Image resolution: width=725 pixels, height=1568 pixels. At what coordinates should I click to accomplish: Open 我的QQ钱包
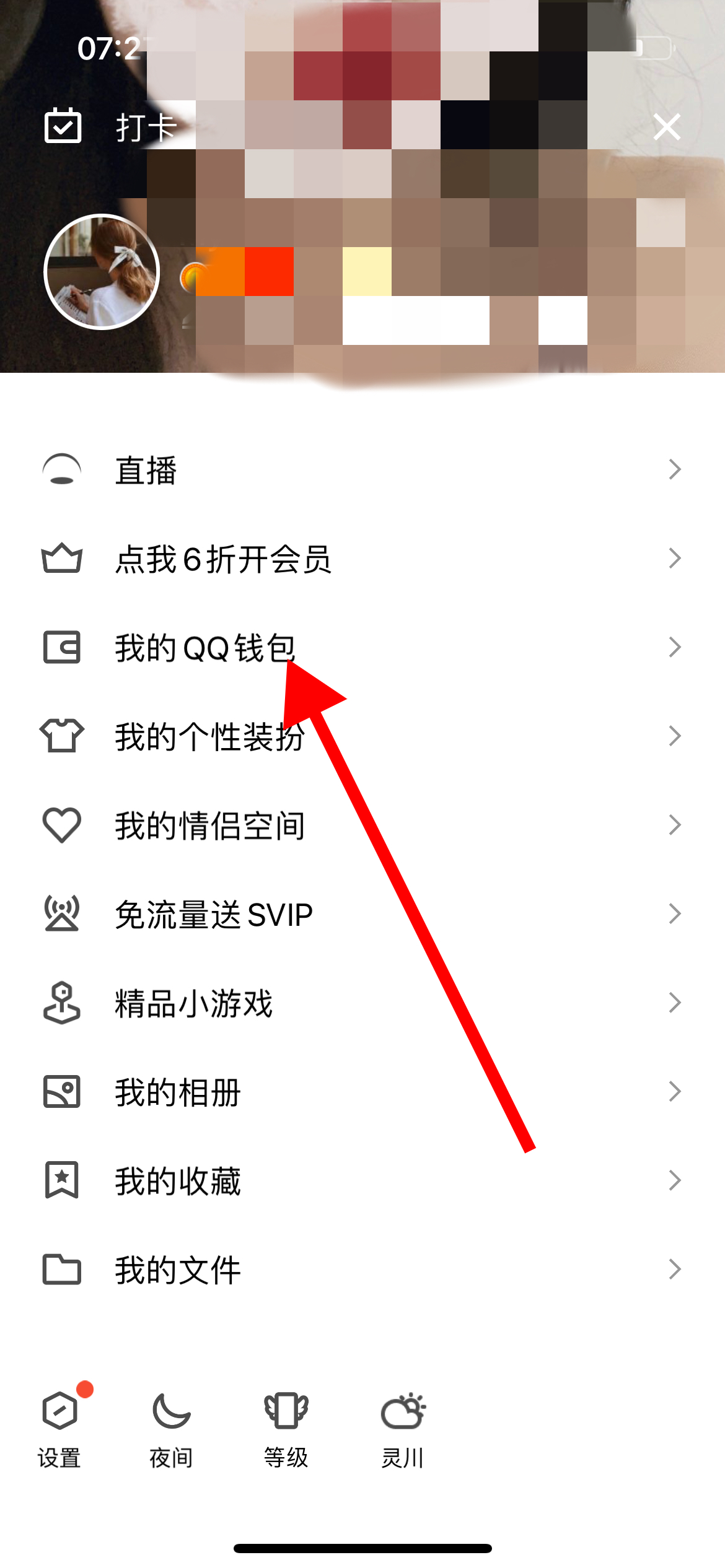coord(362,648)
